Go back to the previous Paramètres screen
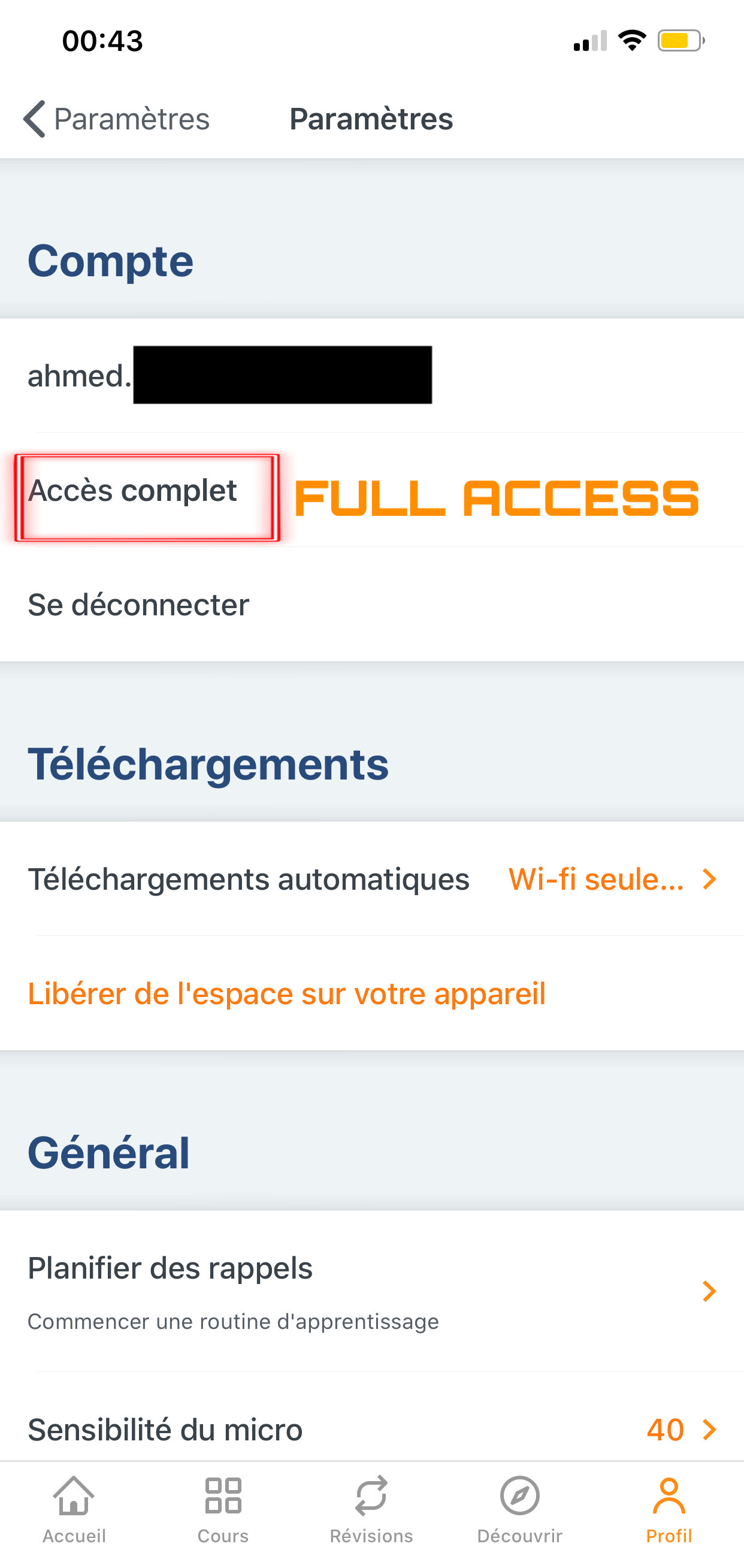 click(116, 119)
